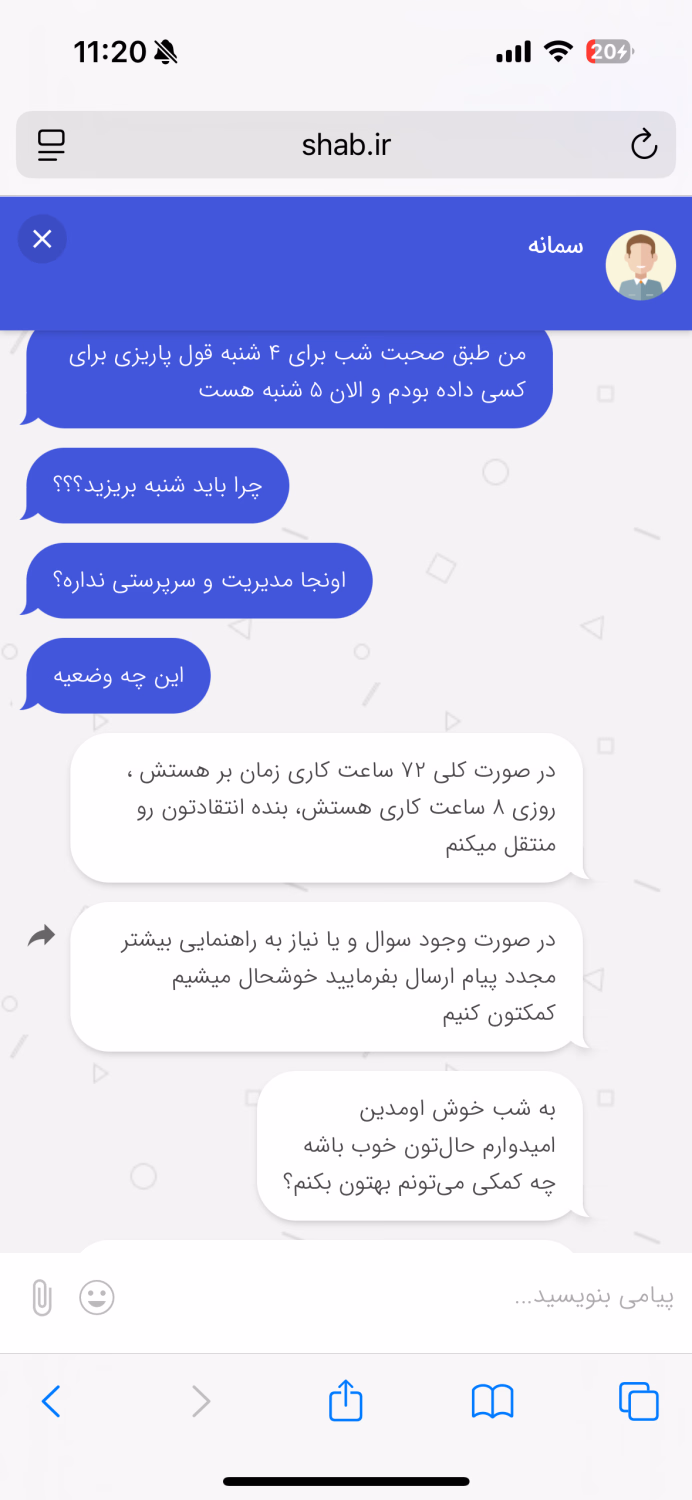Tap the shab.ir address bar
The width and height of the screenshot is (692, 1500).
click(346, 145)
